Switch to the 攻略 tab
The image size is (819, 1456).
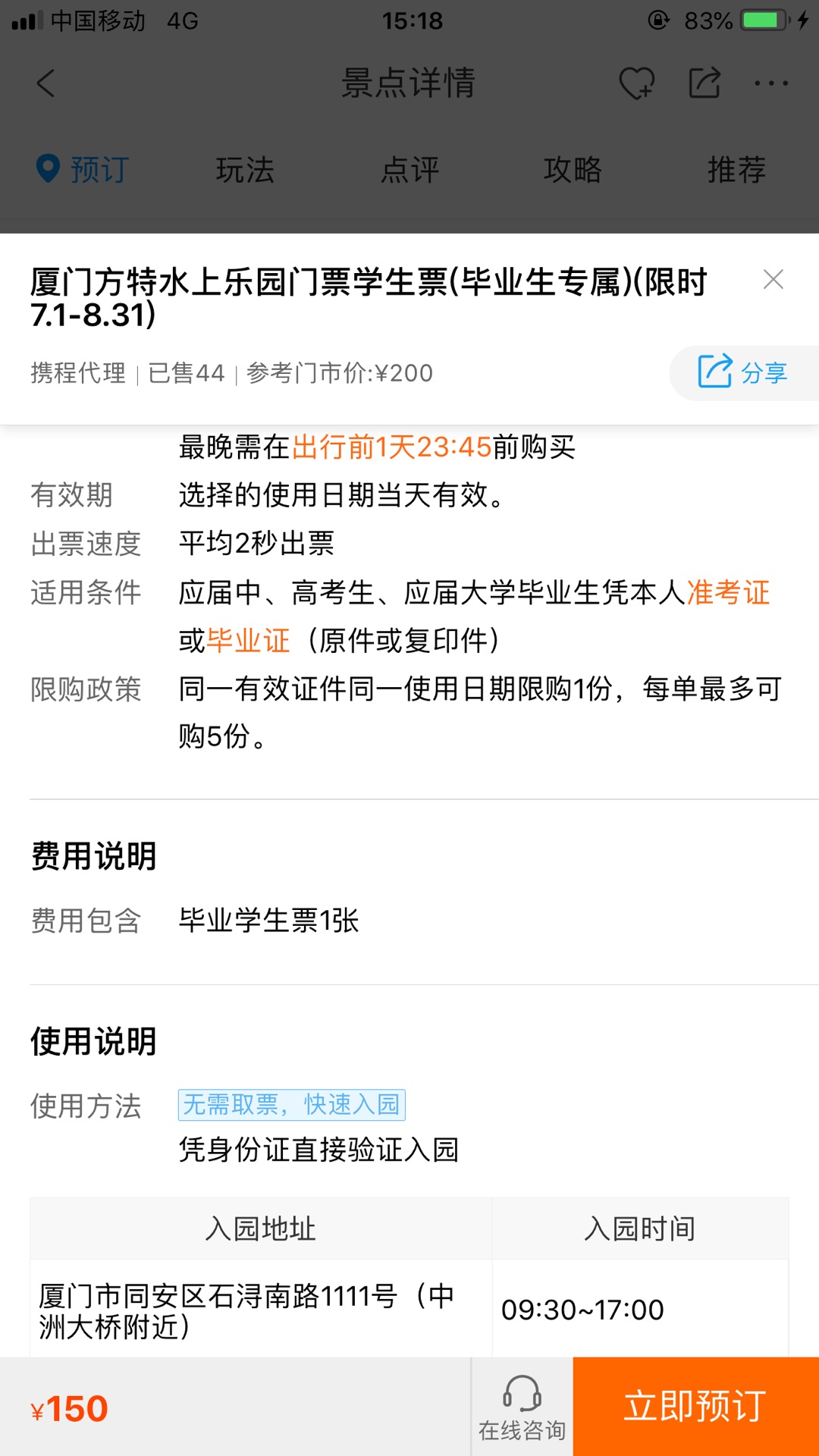click(x=573, y=169)
